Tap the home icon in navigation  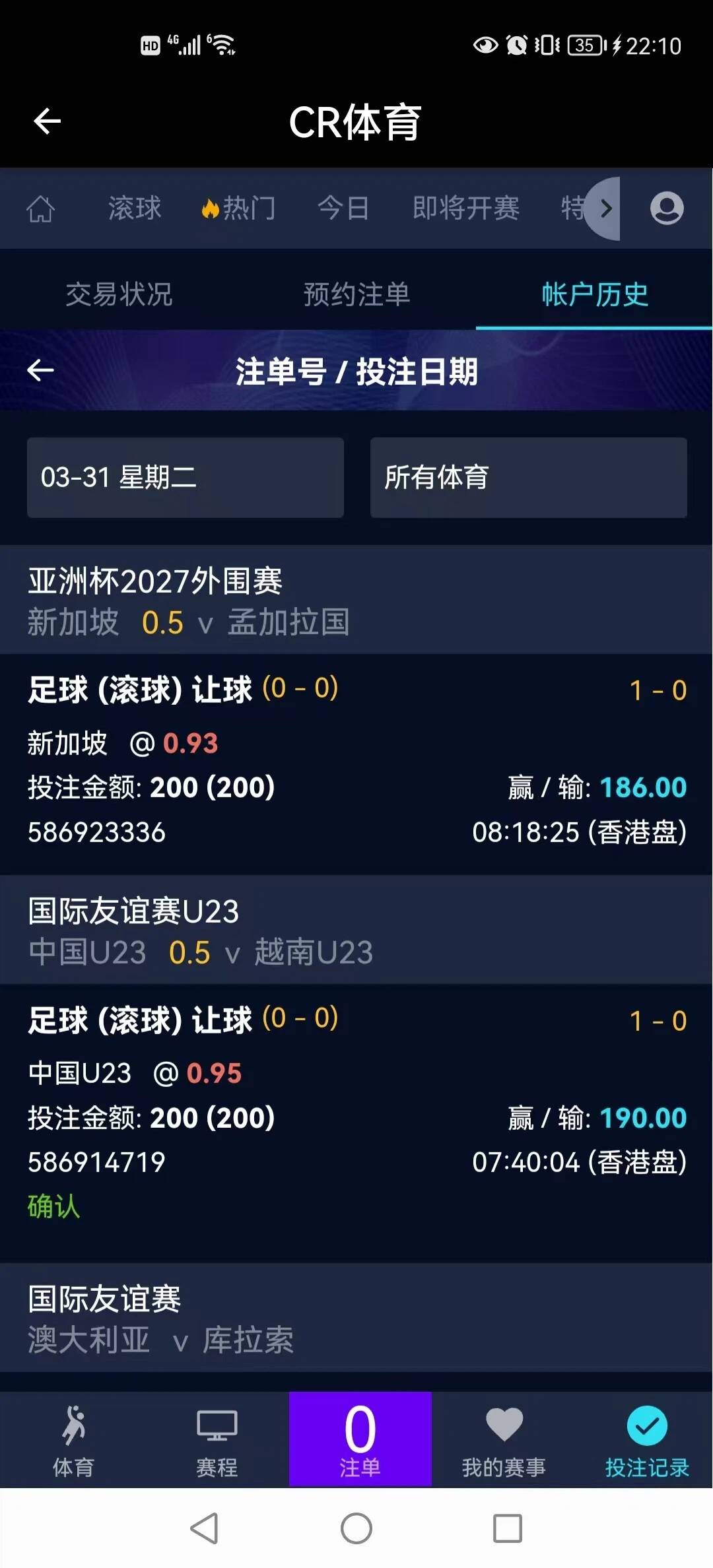(x=40, y=209)
